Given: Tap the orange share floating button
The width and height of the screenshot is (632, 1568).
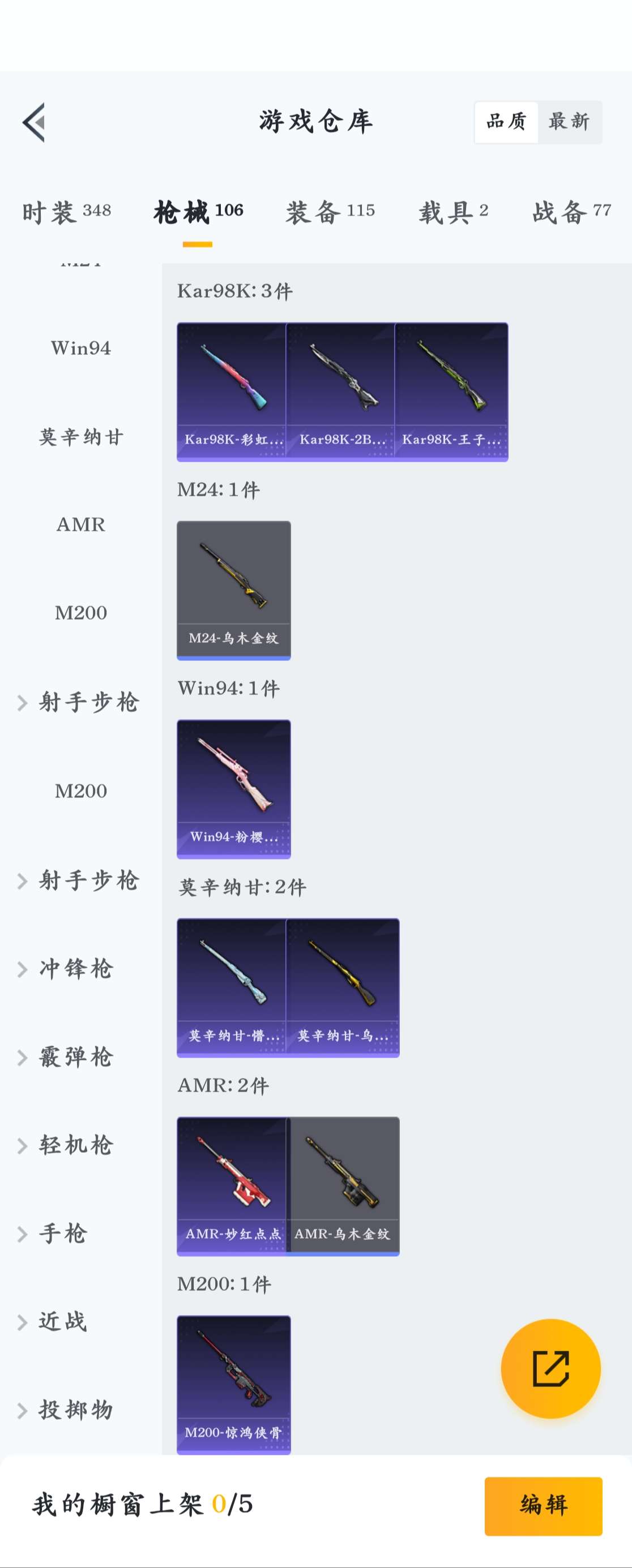Looking at the screenshot, I should point(550,1369).
